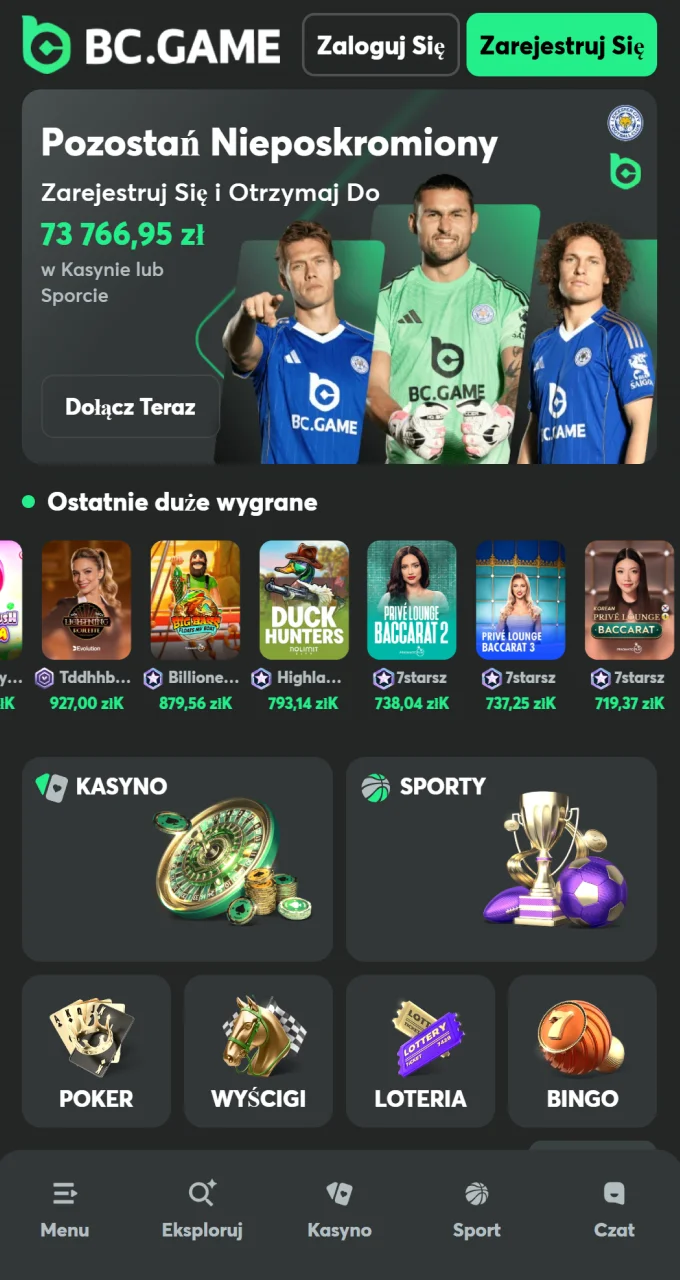The width and height of the screenshot is (680, 1280).
Task: Tap Dołącz Teraz on the banner
Action: [130, 407]
